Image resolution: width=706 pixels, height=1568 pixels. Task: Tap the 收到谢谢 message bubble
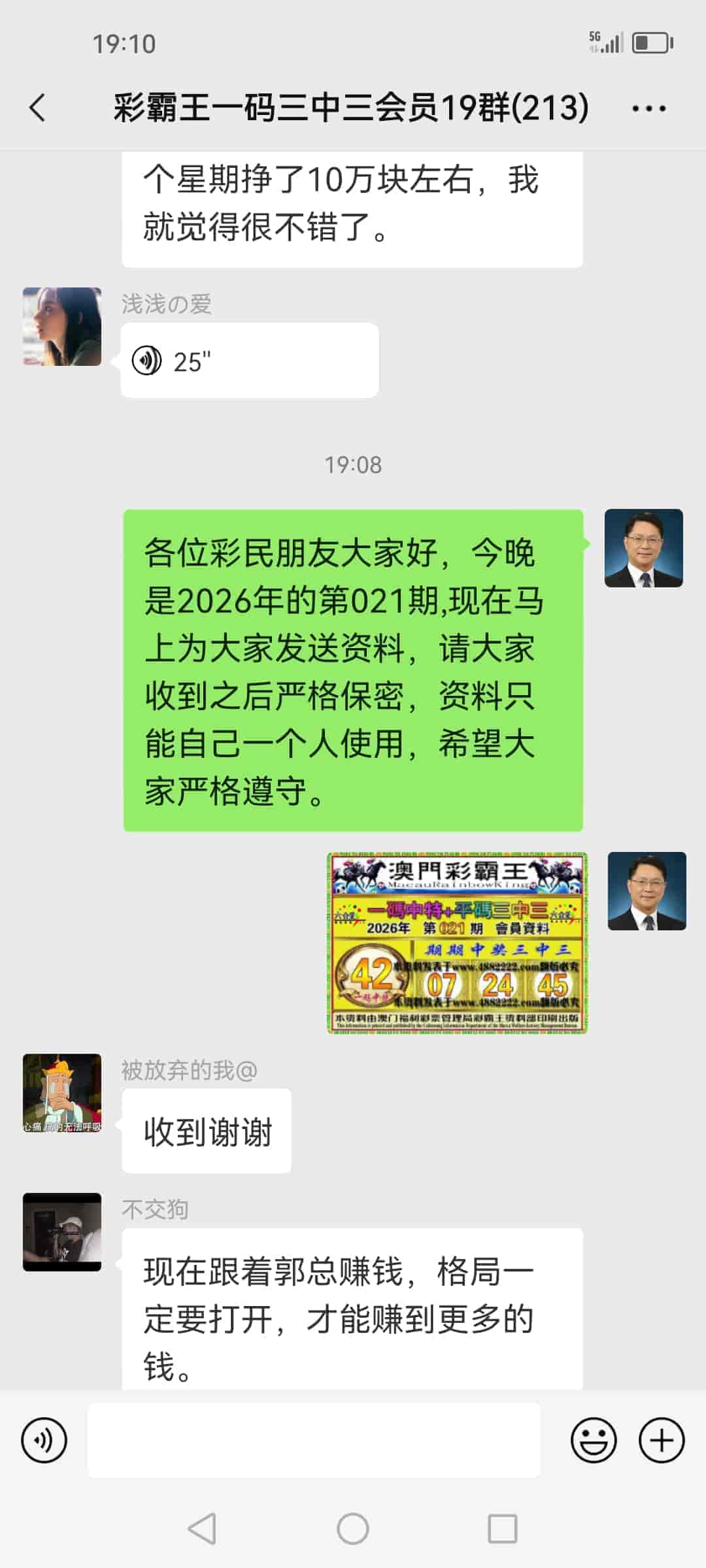(x=207, y=1131)
